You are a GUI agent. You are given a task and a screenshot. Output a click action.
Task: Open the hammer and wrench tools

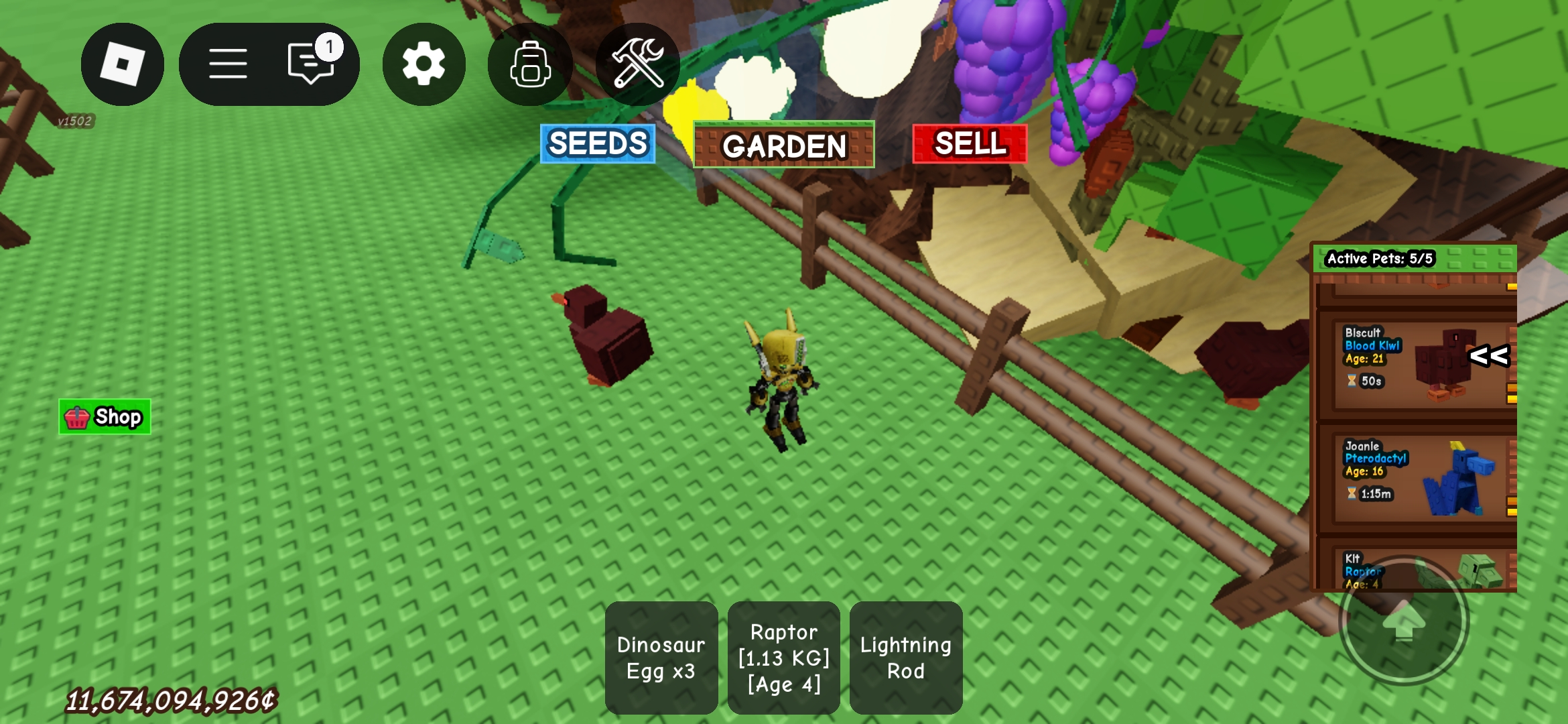(637, 64)
